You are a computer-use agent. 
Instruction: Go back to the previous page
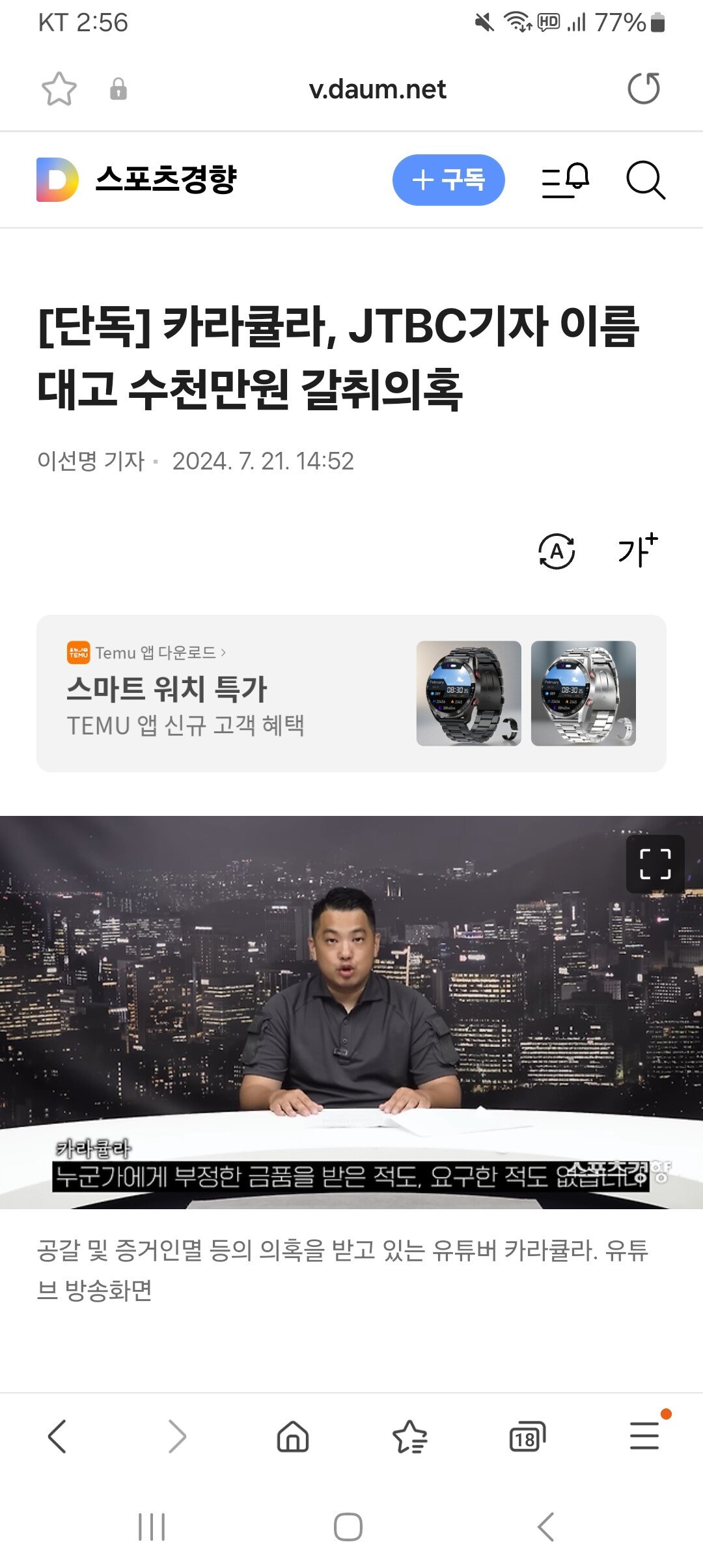(x=57, y=1436)
